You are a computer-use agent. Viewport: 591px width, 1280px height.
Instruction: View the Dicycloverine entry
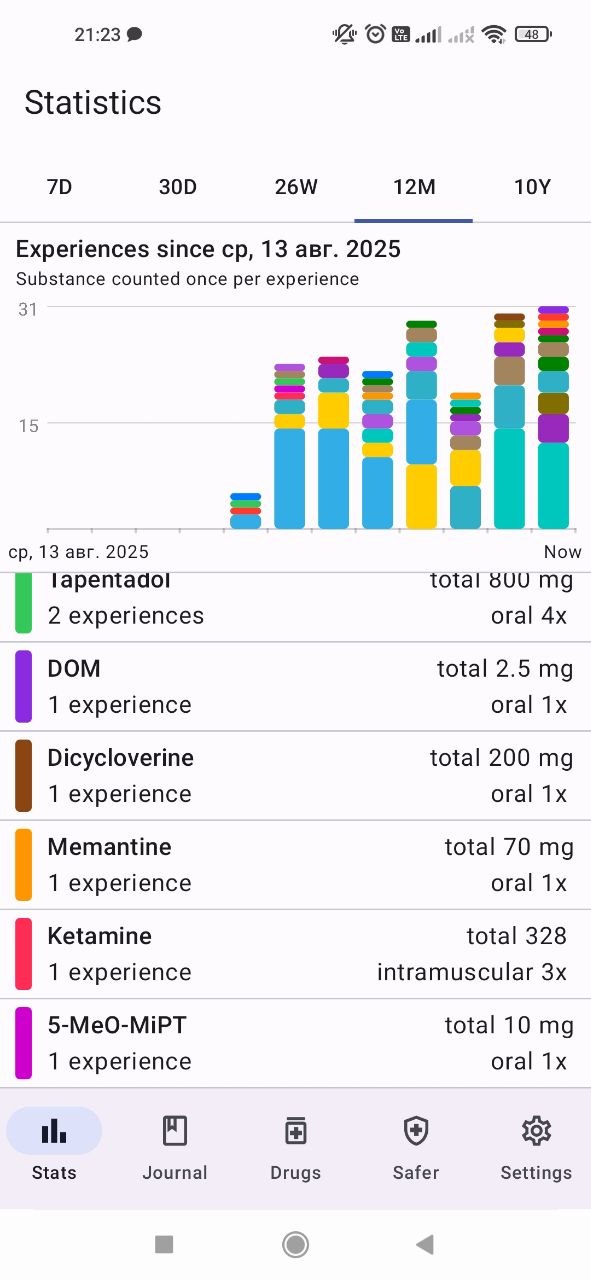[295, 775]
